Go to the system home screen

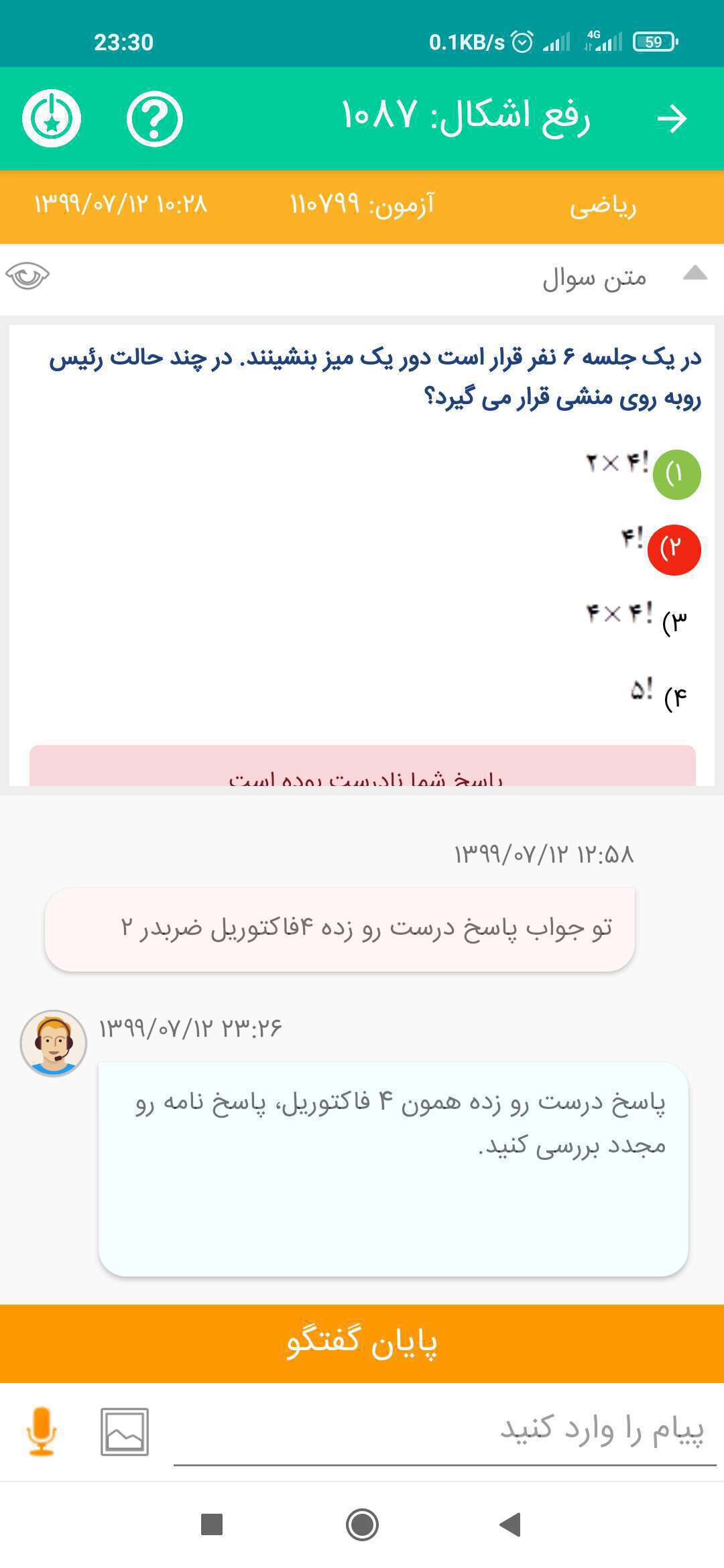[362, 1524]
